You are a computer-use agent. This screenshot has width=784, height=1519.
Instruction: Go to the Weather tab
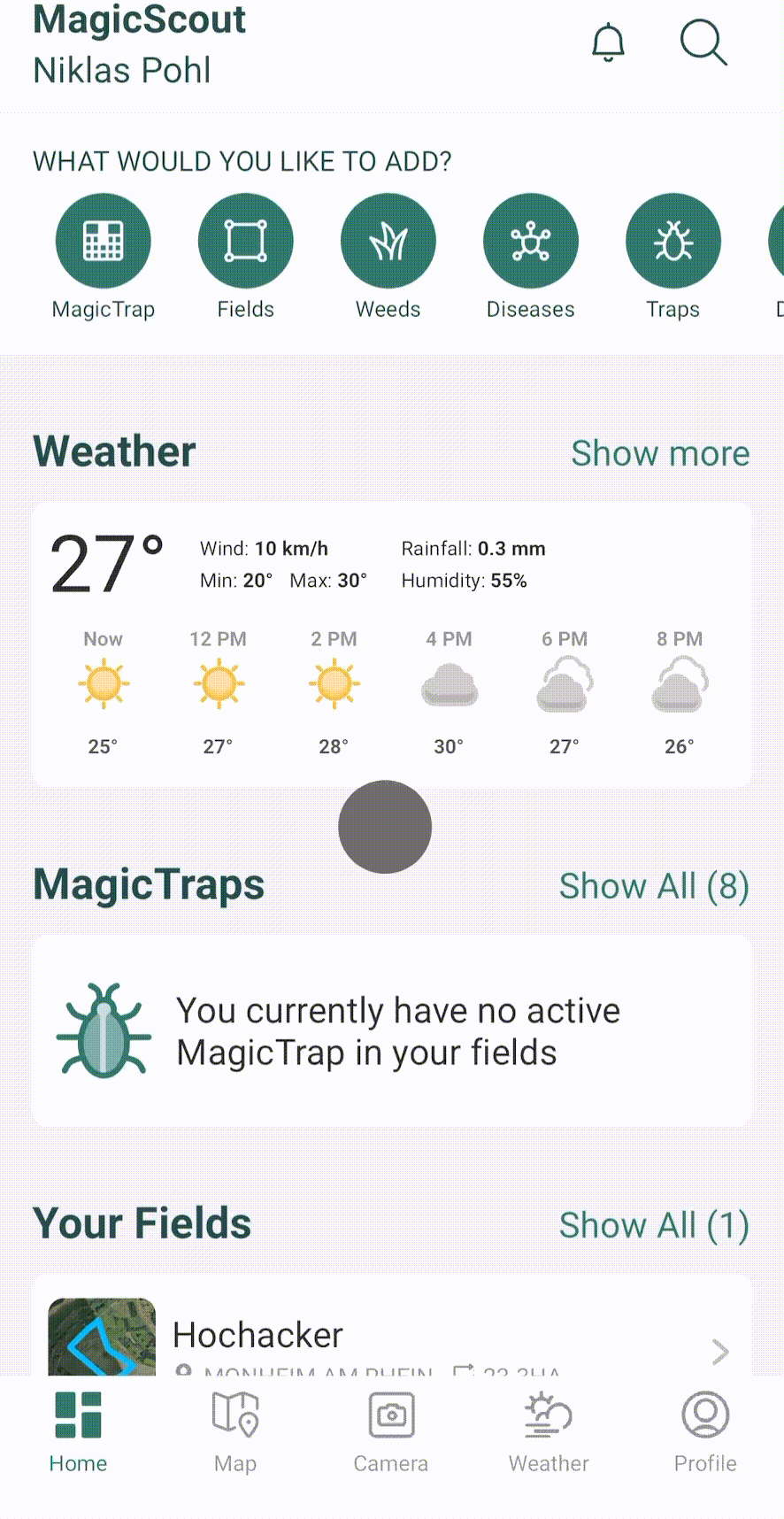(549, 1430)
